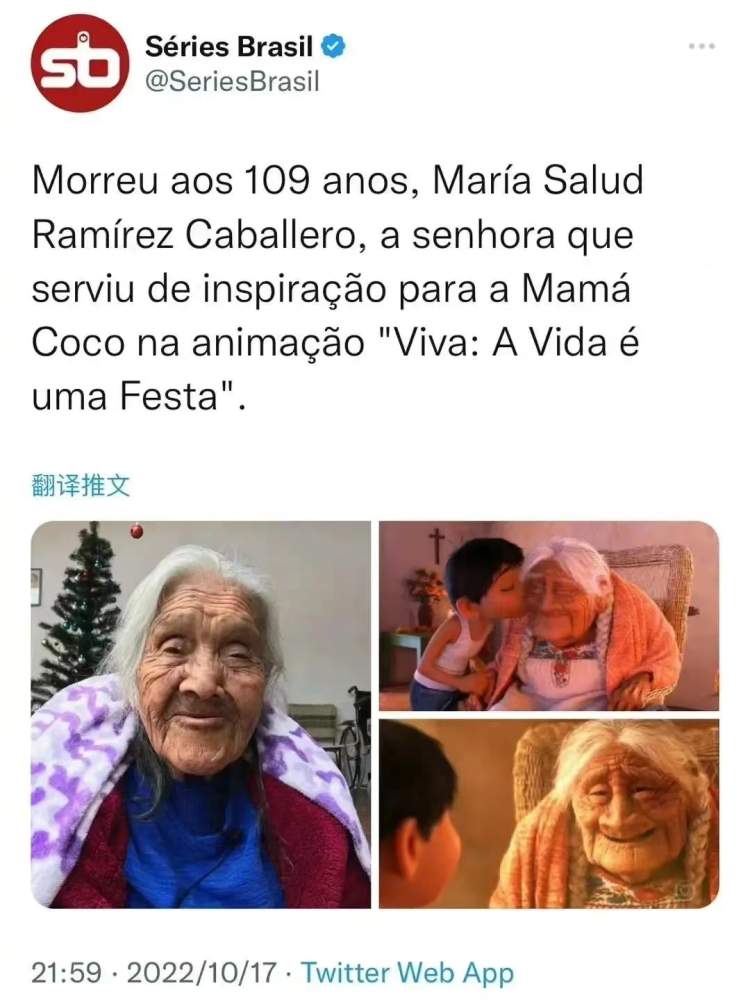Translate the tweet via 翻译推文
The height and width of the screenshot is (1002, 750).
click(81, 486)
